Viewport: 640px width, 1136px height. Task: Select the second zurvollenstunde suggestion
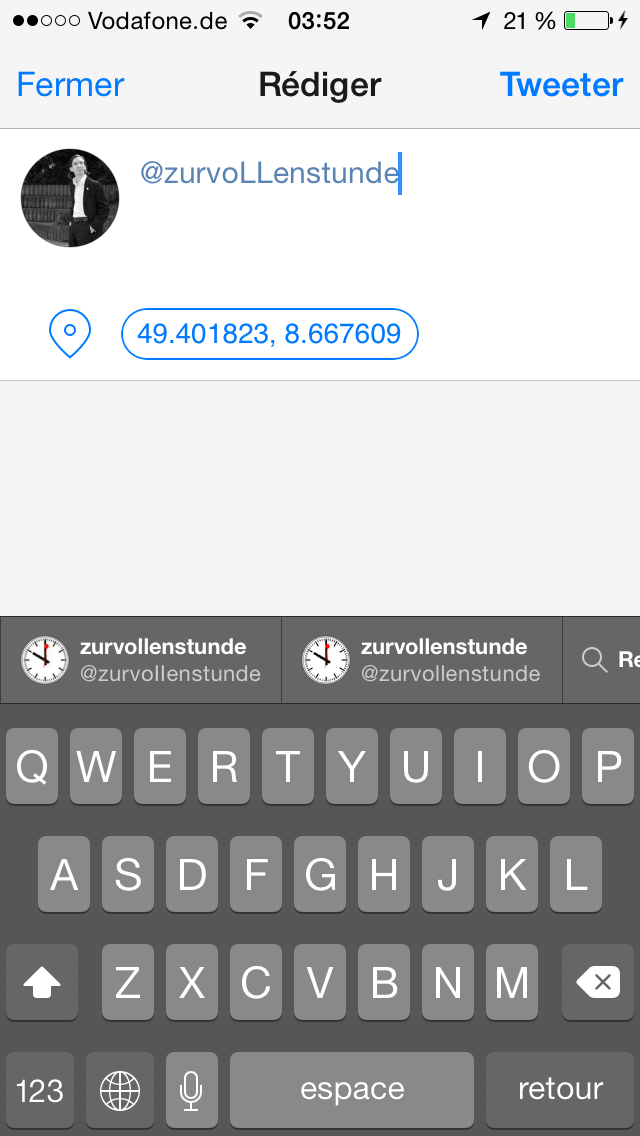(x=421, y=660)
